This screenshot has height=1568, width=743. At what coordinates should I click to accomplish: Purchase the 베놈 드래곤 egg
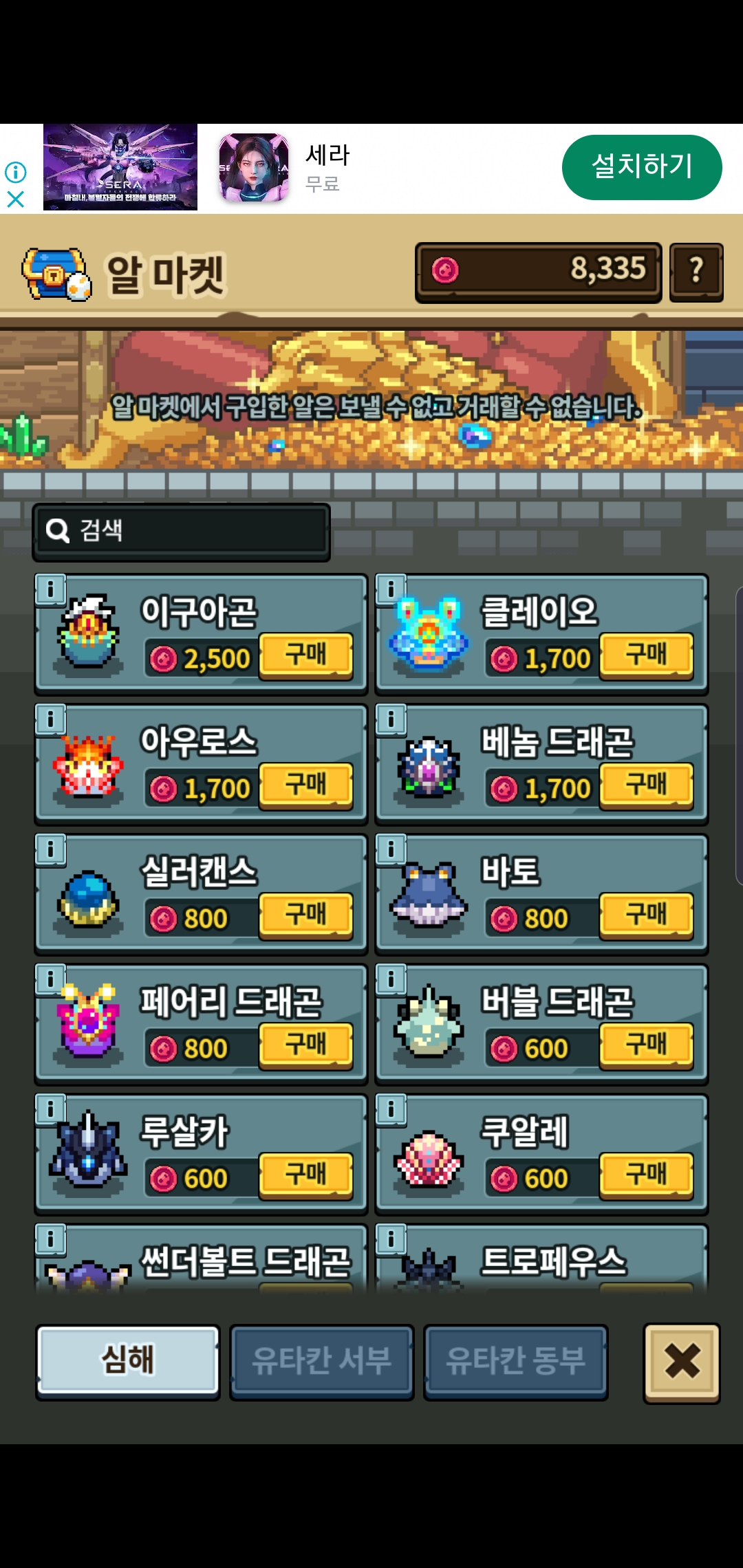646,785
